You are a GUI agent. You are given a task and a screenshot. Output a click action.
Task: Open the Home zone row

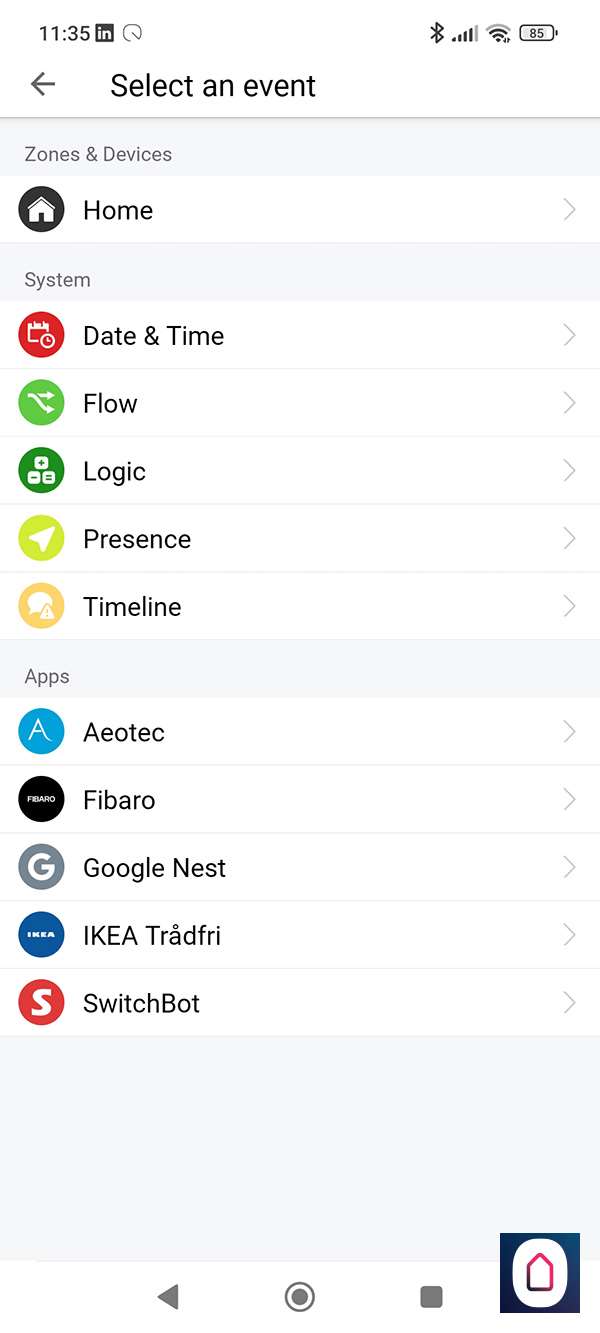[300, 210]
